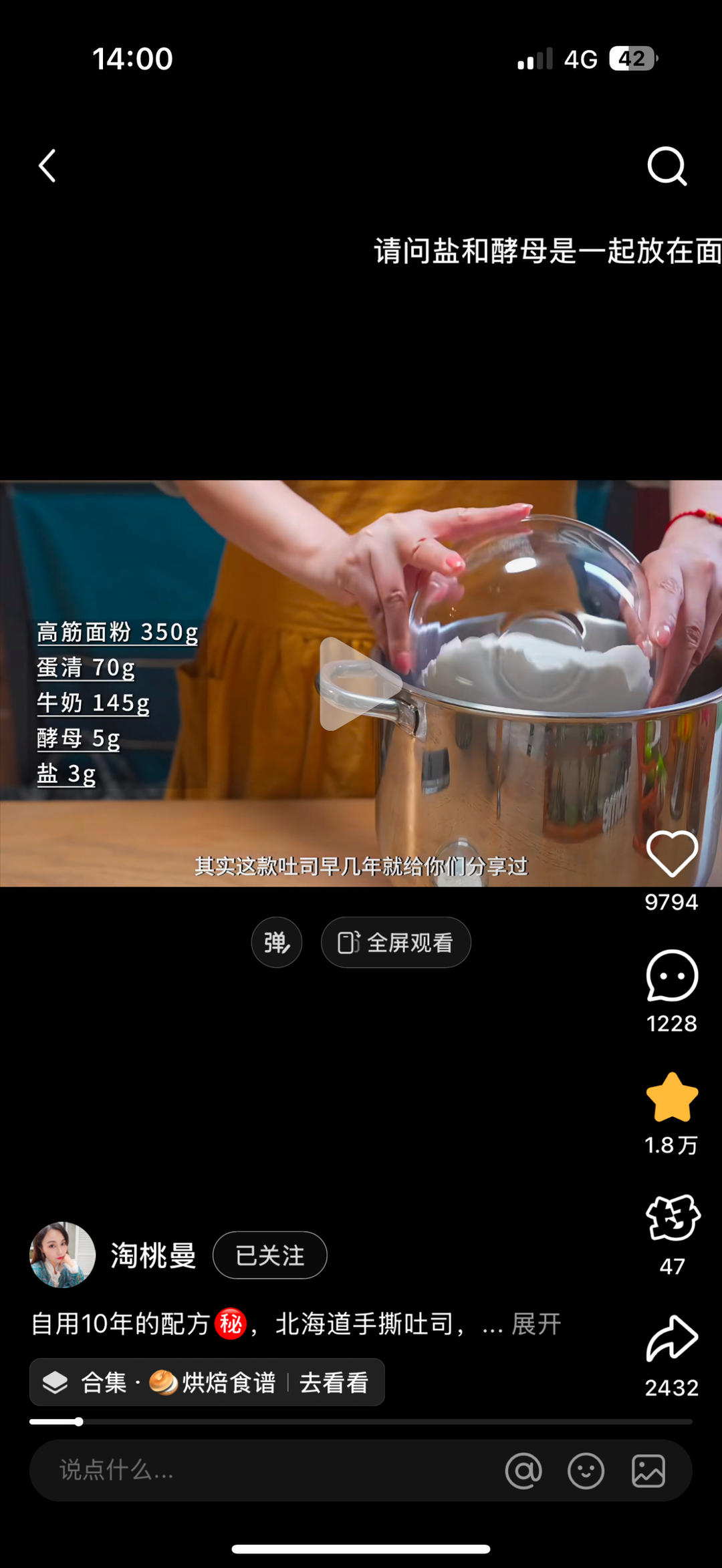The image size is (722, 1568).
Task: Tap the 淘桃曼 username
Action: pos(152,1255)
